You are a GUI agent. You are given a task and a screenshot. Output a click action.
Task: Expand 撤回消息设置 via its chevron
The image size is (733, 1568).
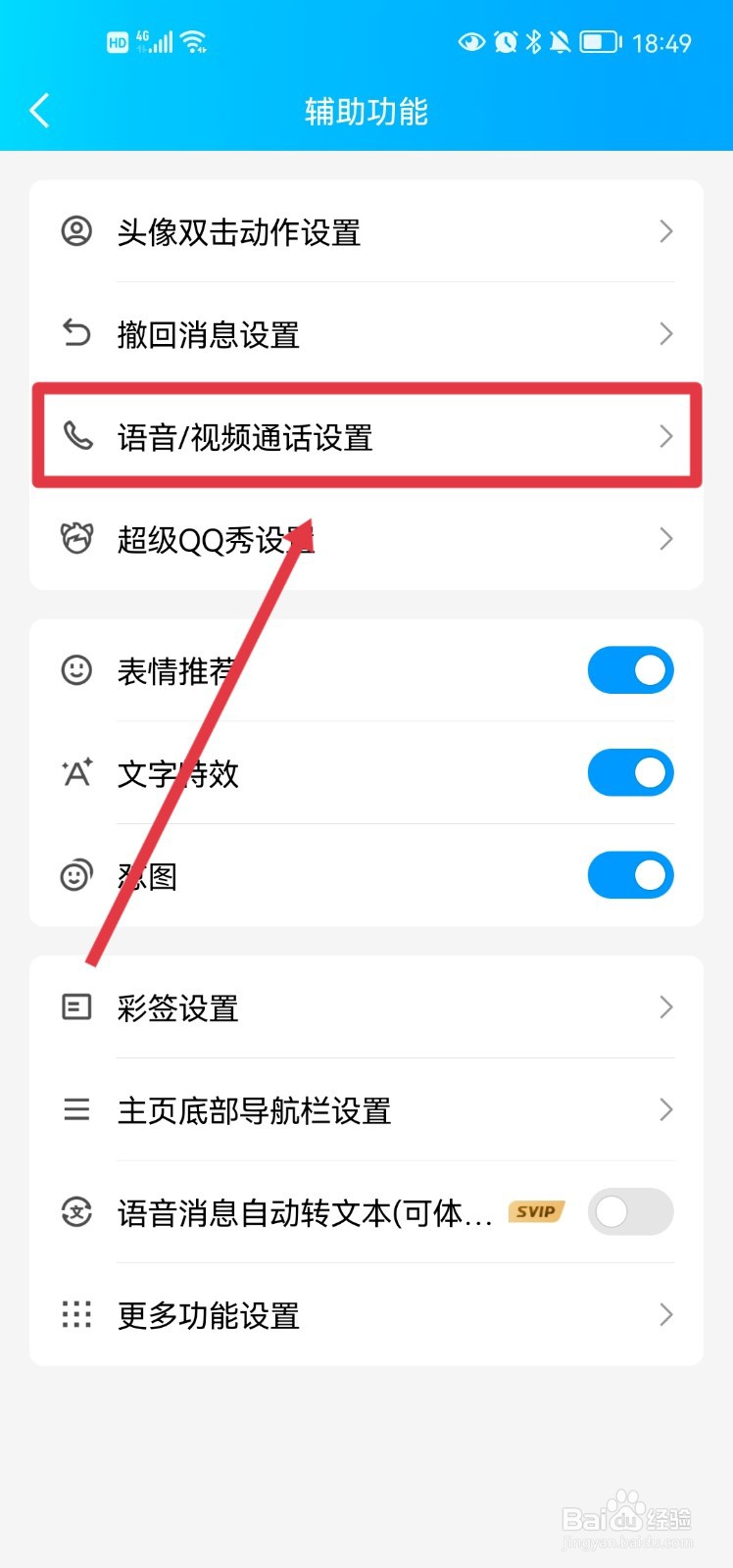(x=666, y=334)
